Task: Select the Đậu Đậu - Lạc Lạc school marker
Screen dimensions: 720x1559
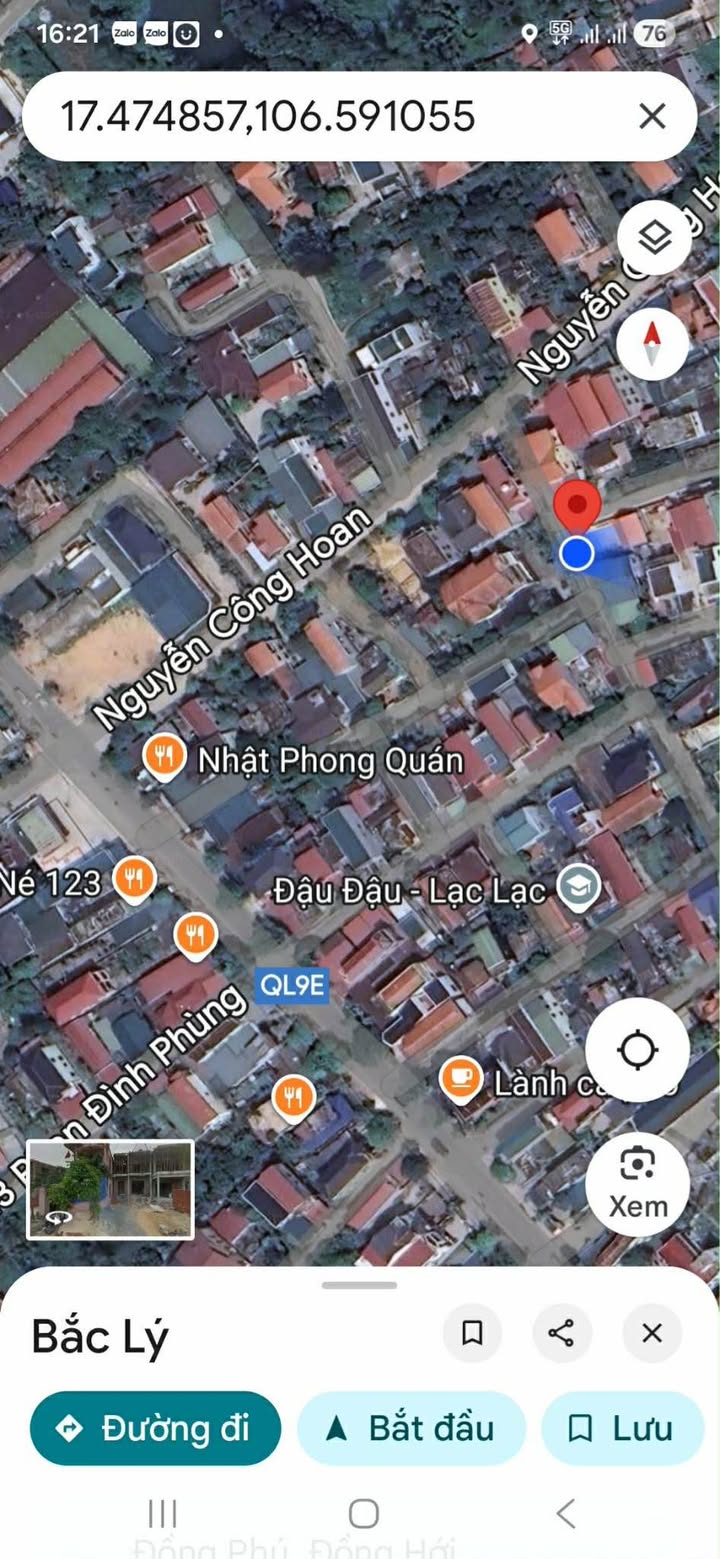Action: [x=578, y=888]
